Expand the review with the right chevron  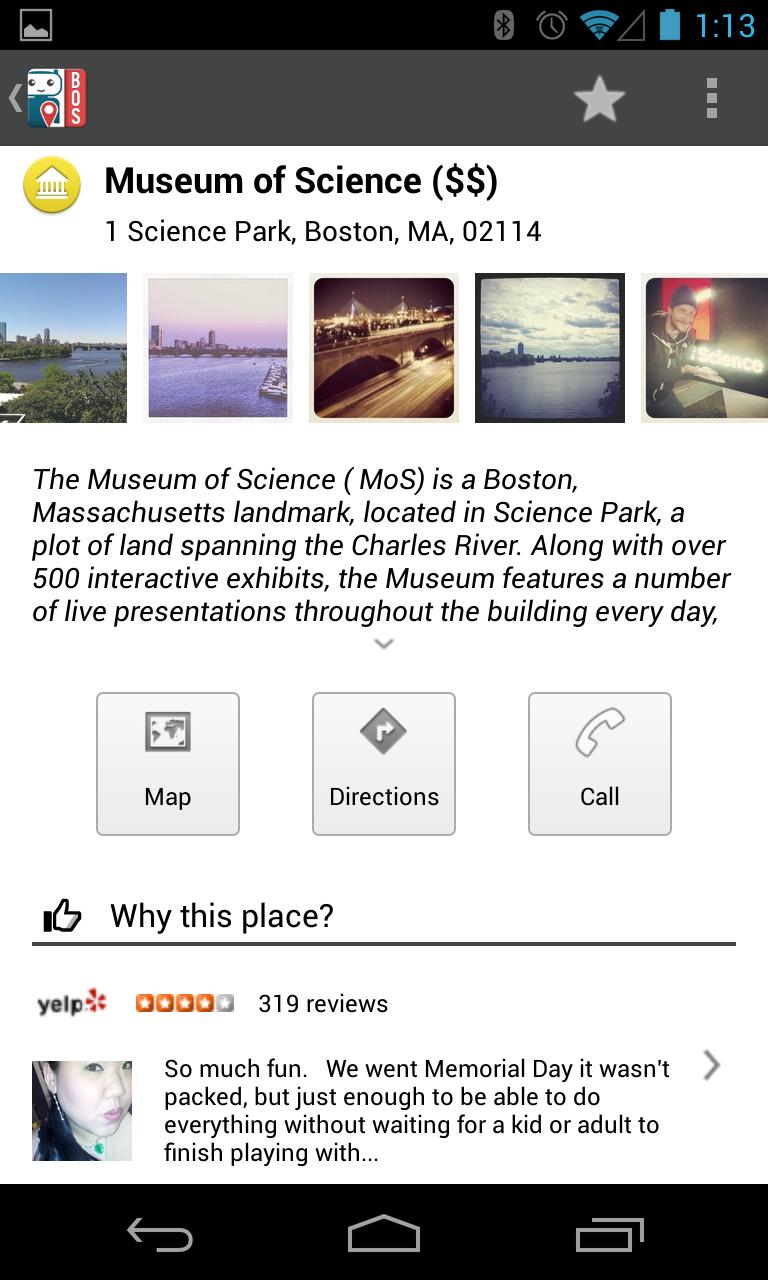point(711,1065)
